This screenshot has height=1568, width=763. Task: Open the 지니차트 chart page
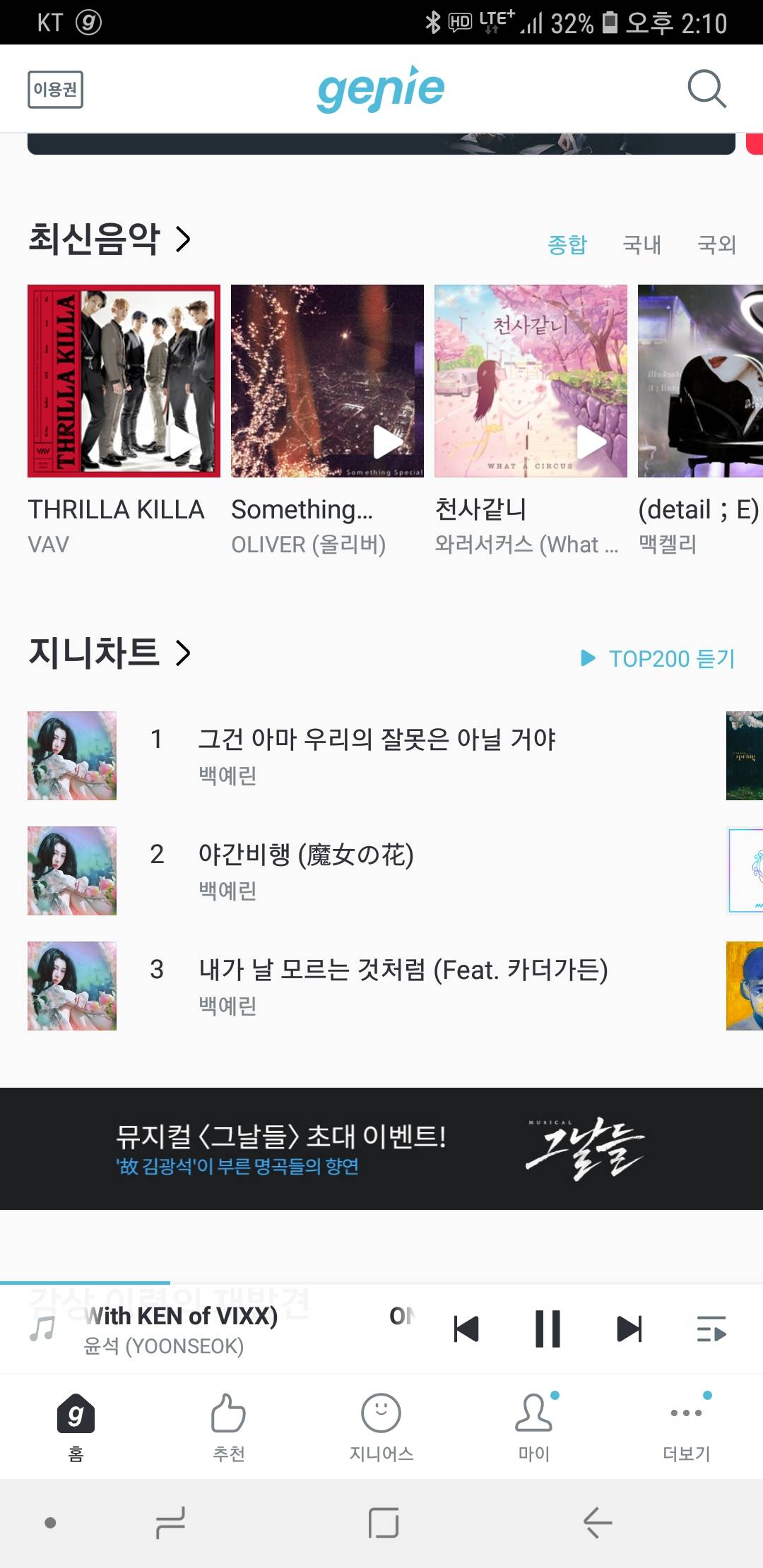pos(110,653)
